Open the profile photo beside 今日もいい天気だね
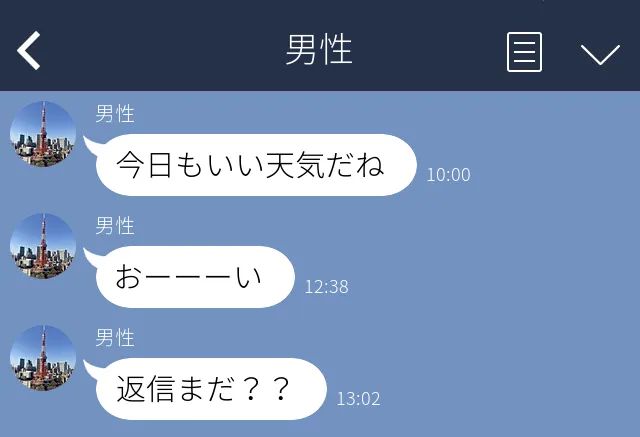 (43, 134)
